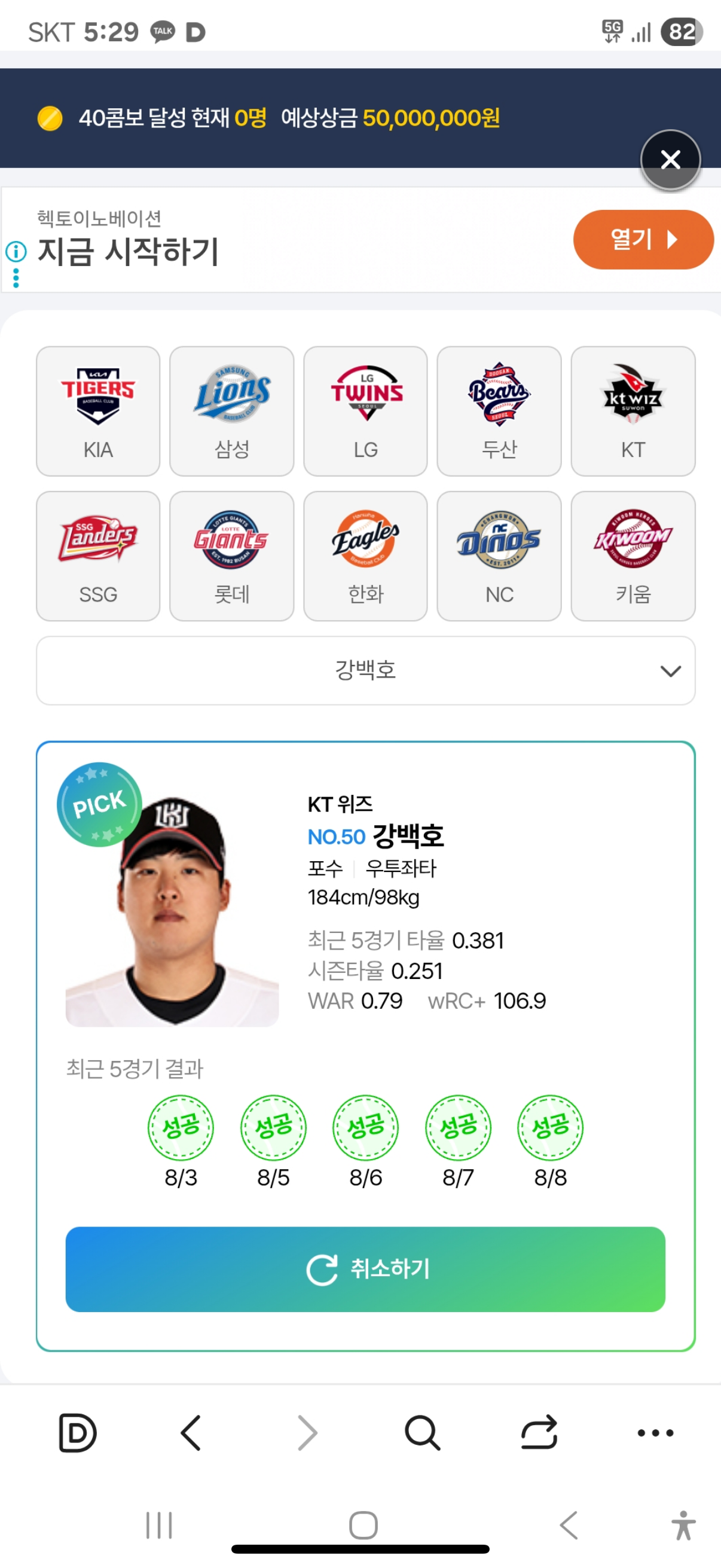The width and height of the screenshot is (721, 1568).
Task: Open the browser search
Action: point(422,1432)
